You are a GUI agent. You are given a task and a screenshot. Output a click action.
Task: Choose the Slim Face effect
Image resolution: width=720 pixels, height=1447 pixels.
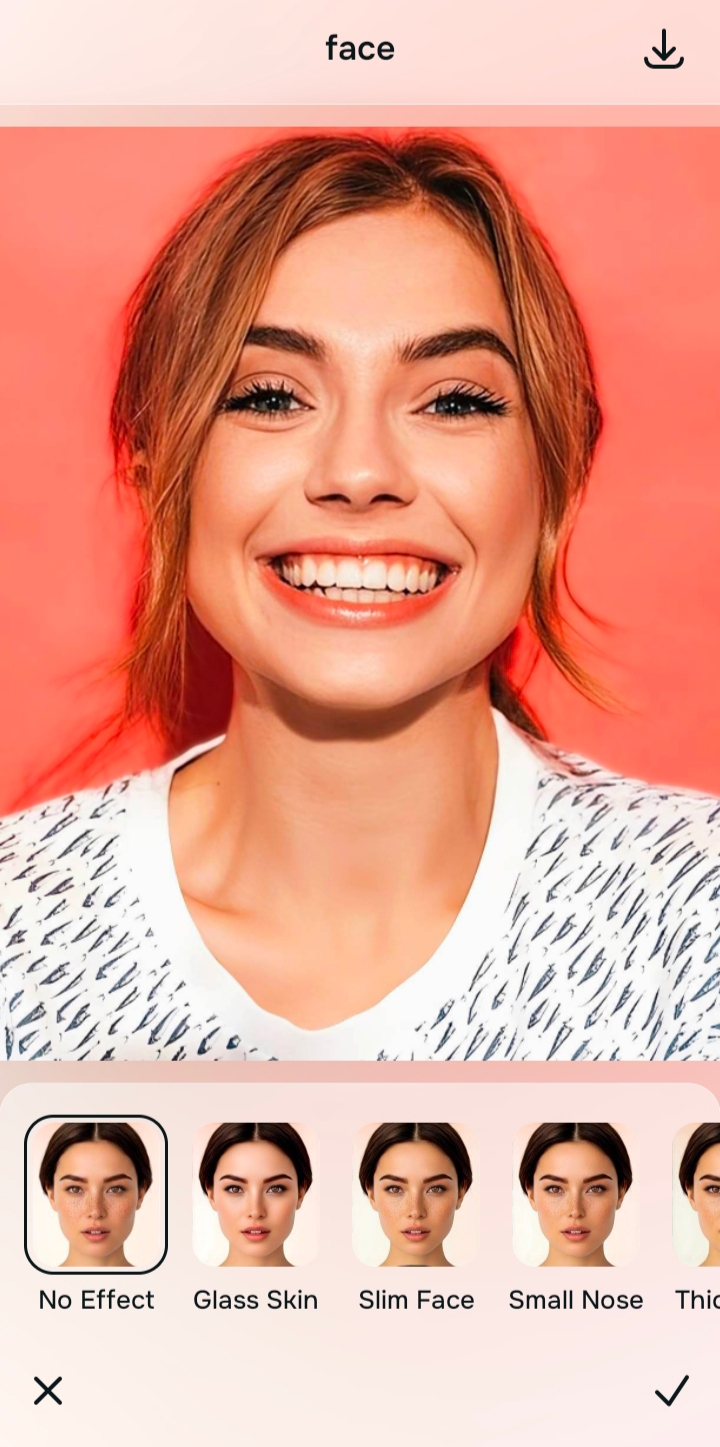point(416,1194)
